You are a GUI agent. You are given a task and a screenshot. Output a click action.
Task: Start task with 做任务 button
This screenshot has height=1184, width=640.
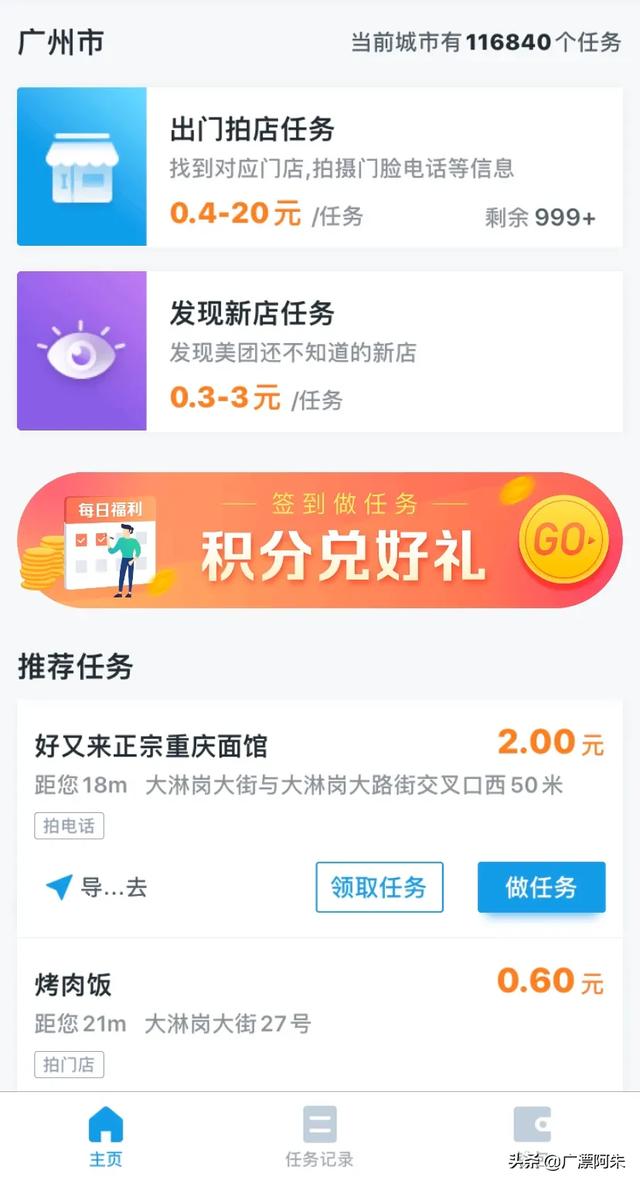coord(541,887)
